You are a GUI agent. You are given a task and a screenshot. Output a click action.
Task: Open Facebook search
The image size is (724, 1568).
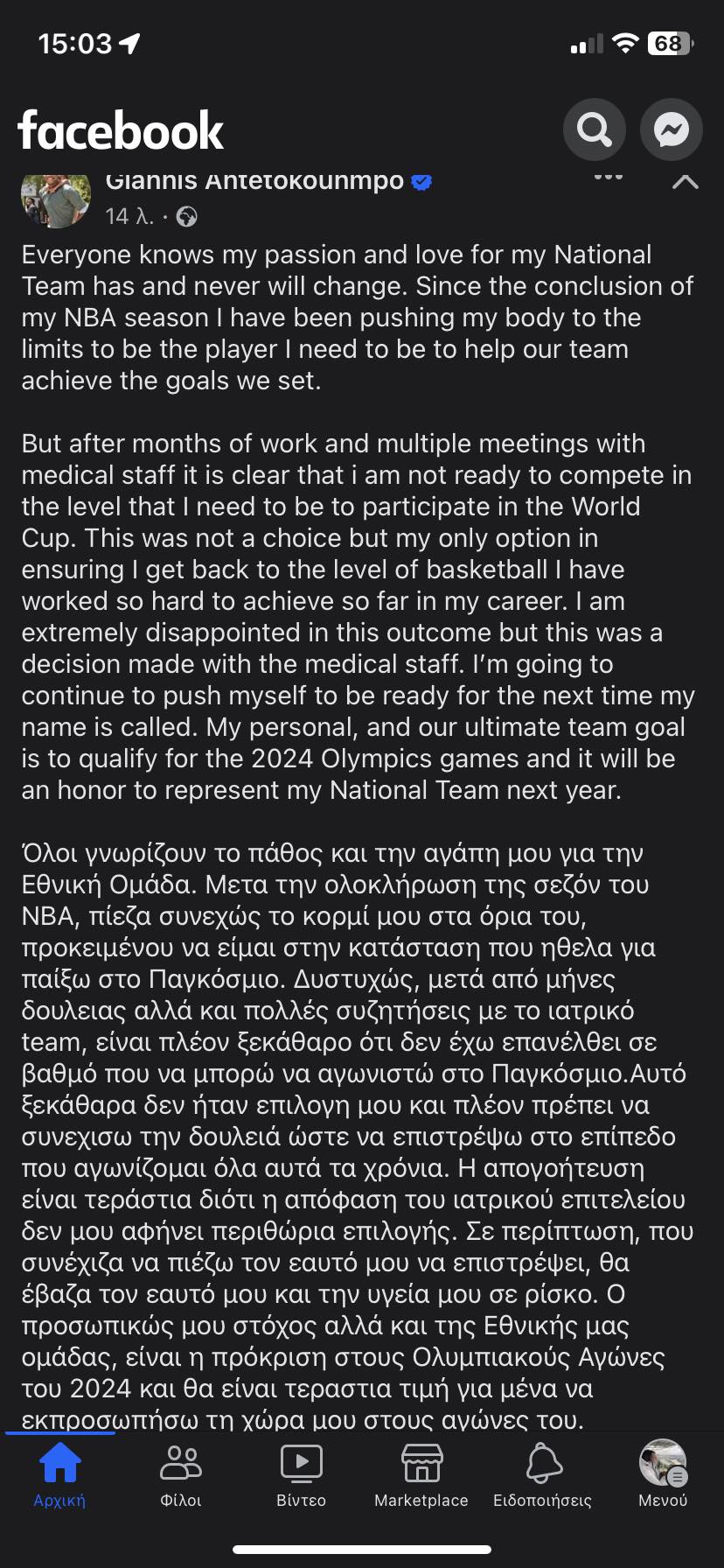[x=594, y=129]
